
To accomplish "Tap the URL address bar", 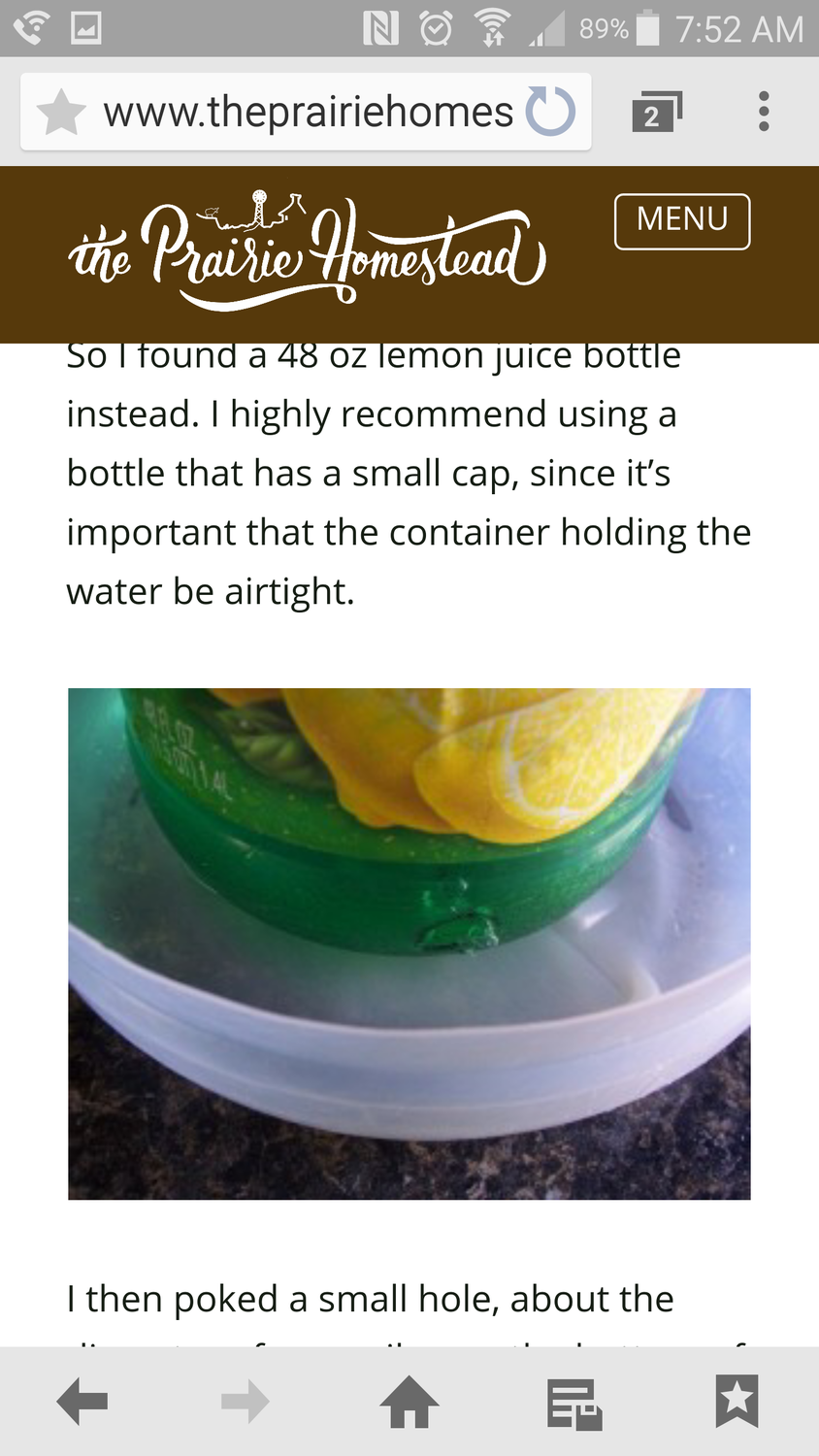I will (x=309, y=113).
